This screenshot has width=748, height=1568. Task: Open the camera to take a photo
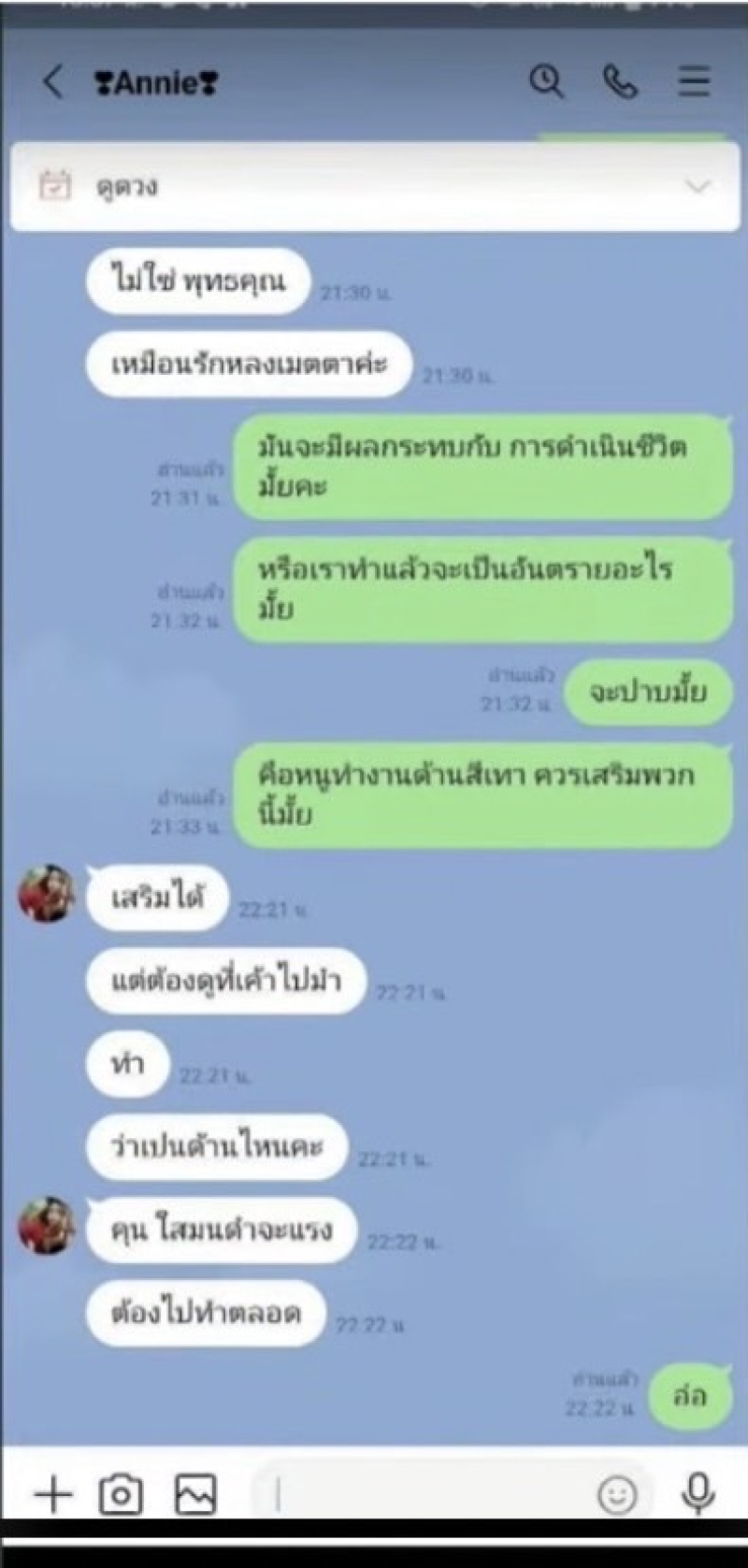pyautogui.click(x=122, y=1494)
